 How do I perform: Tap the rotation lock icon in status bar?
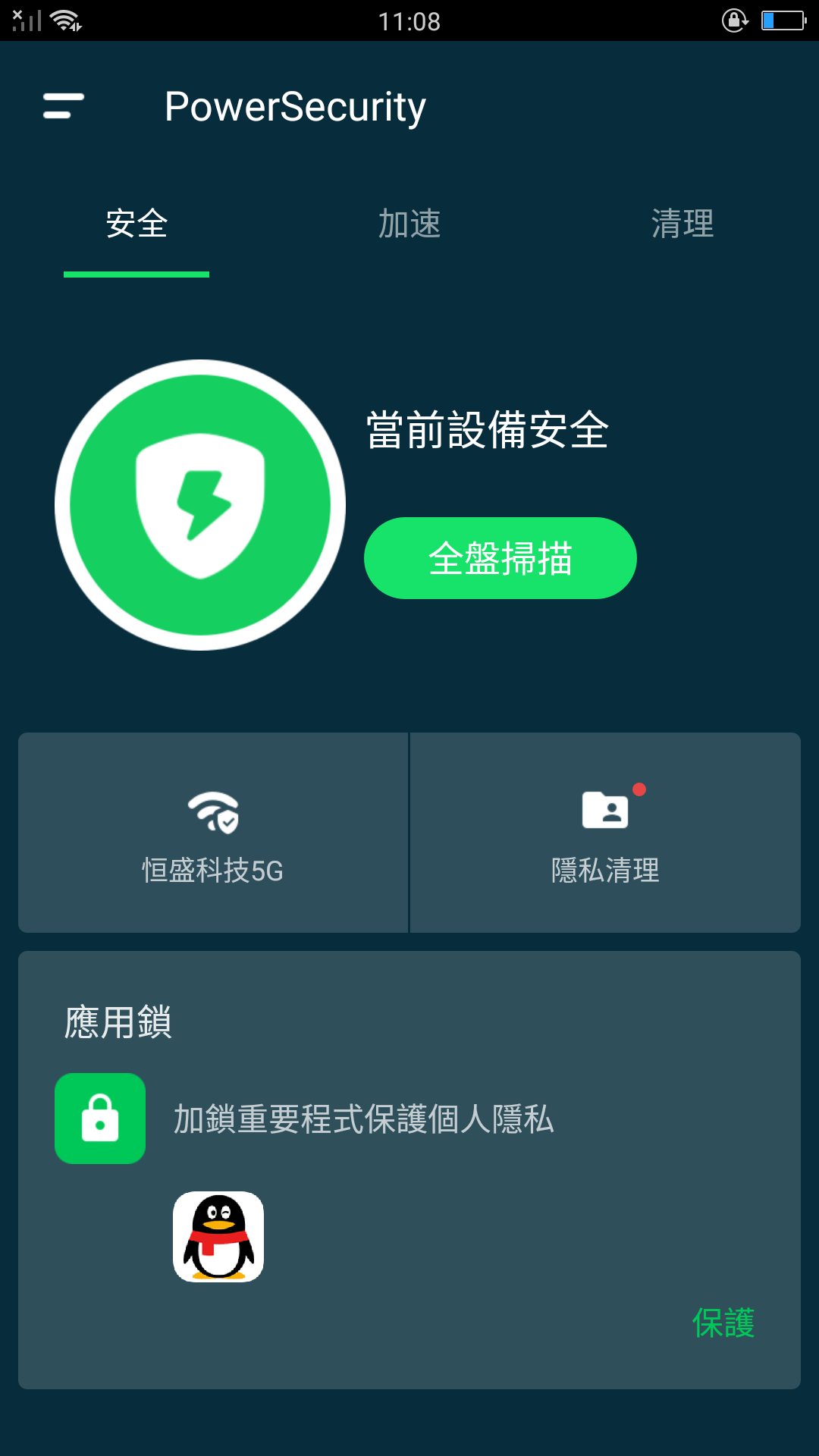(x=733, y=21)
